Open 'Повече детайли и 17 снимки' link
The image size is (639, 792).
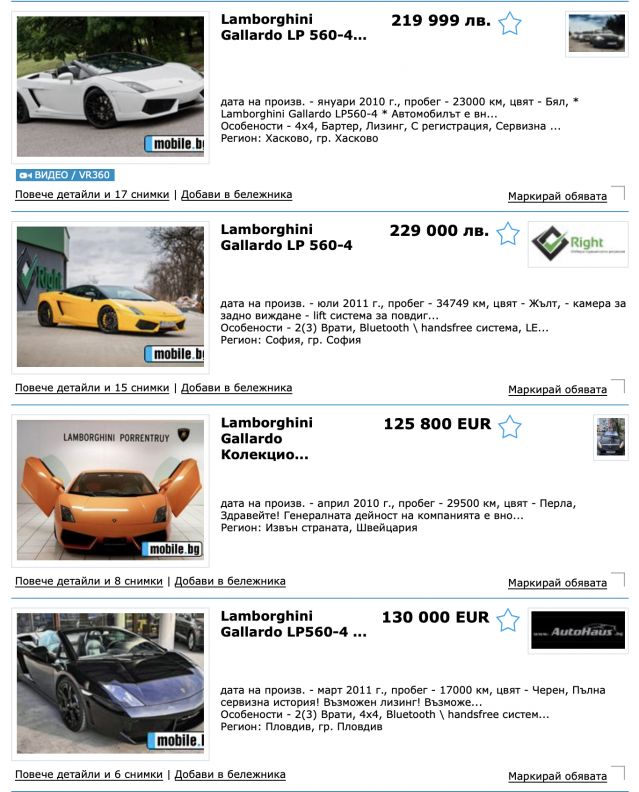[92, 194]
